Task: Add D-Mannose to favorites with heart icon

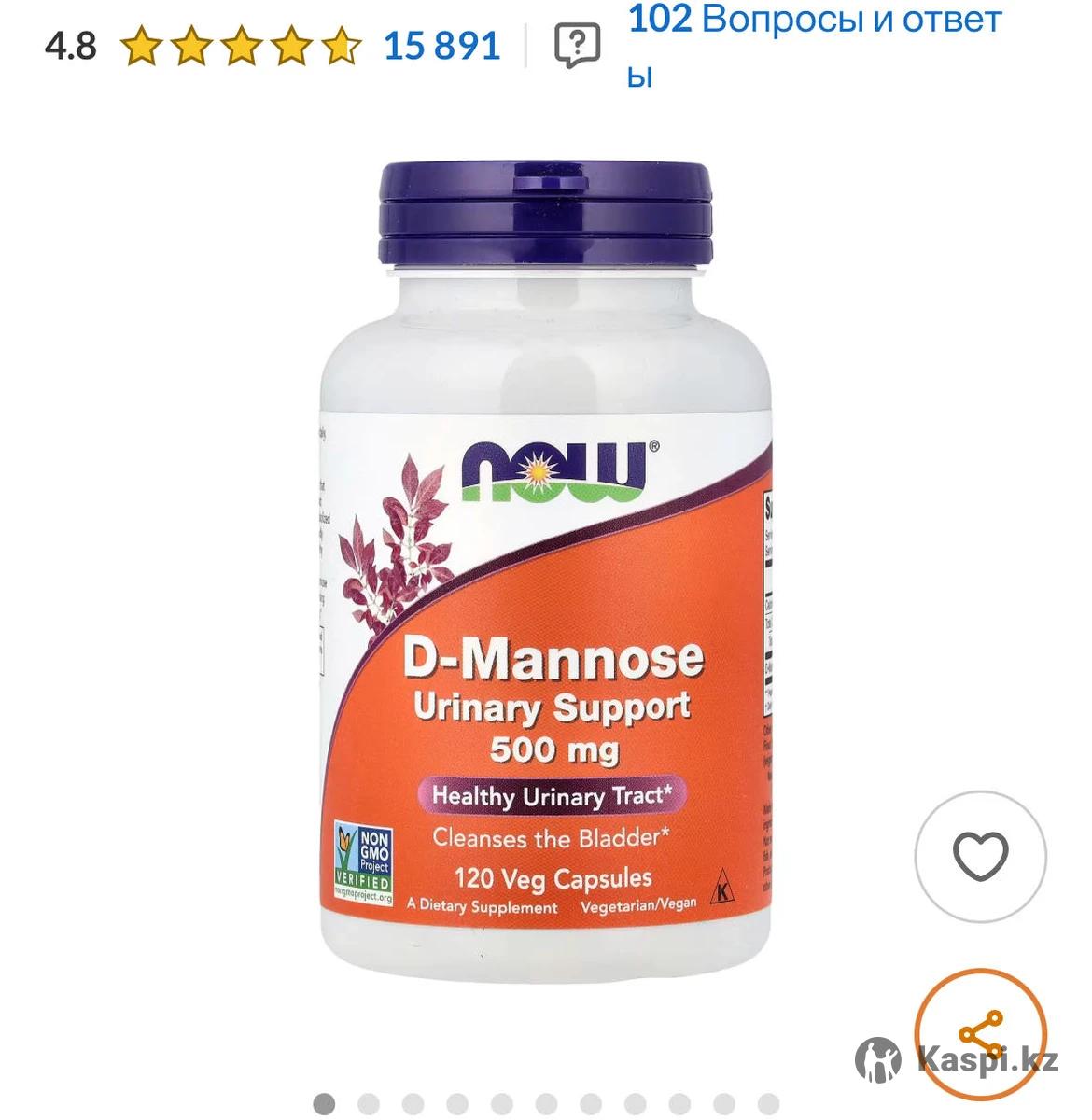Action: pos(980,857)
